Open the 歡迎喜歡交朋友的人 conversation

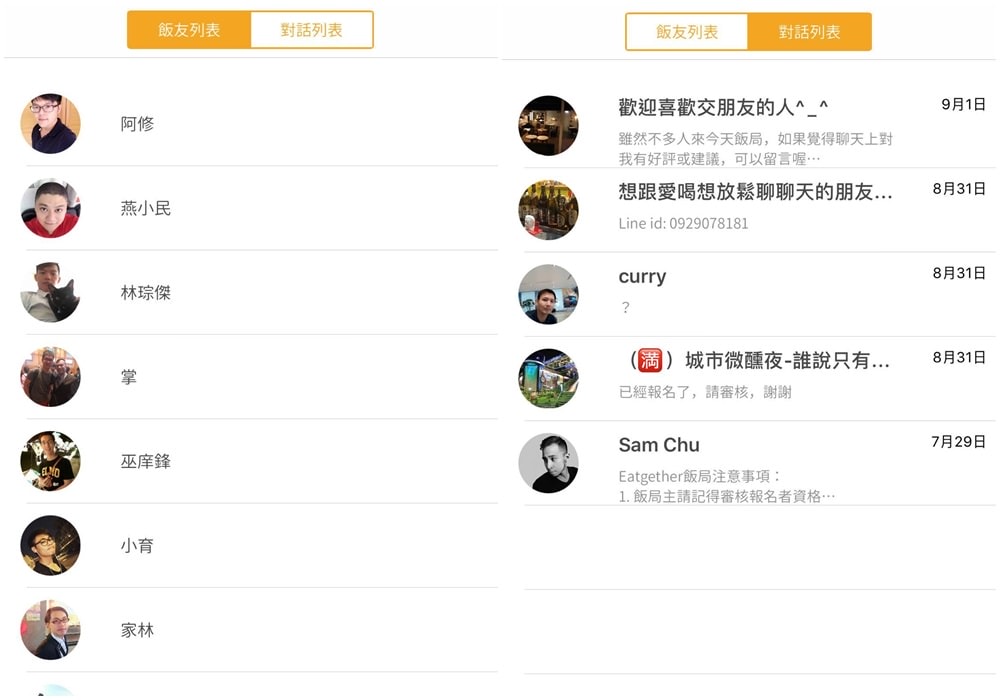[755, 126]
